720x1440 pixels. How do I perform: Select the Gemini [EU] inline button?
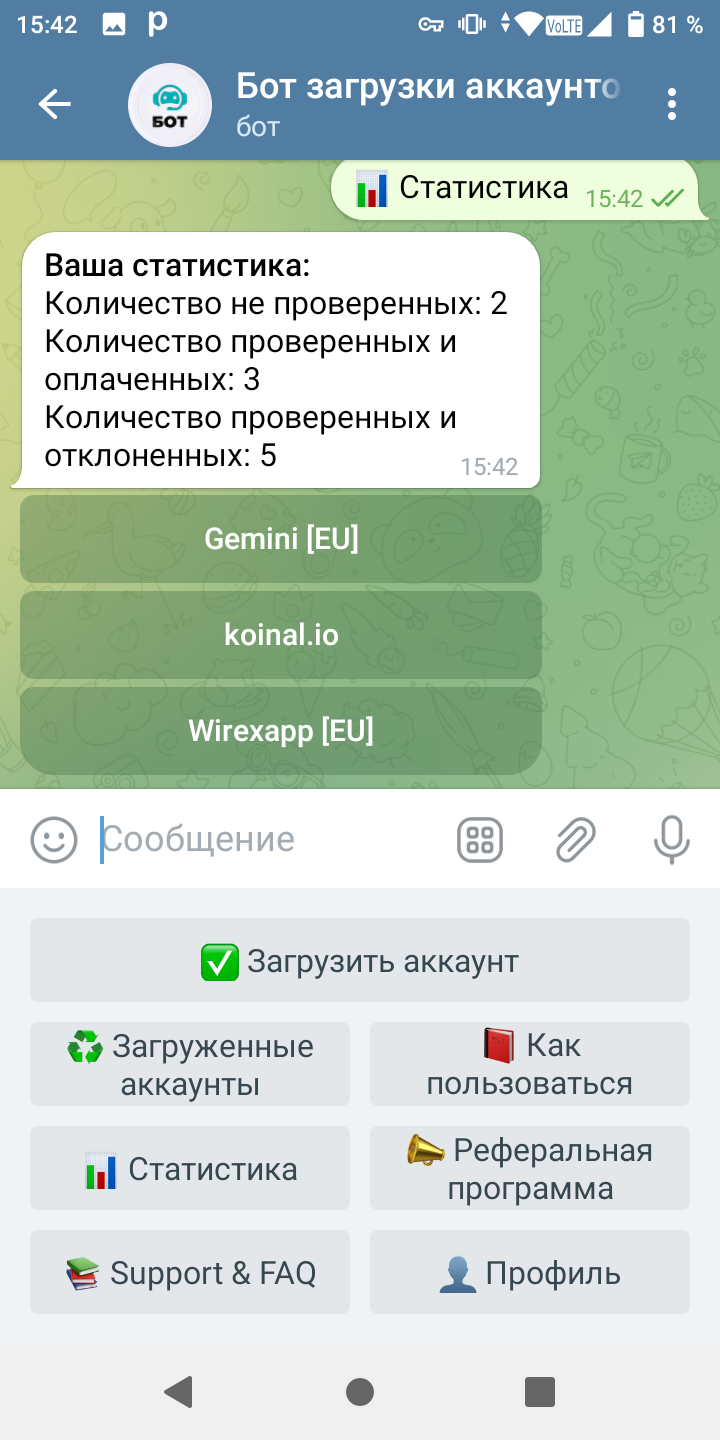pos(281,539)
